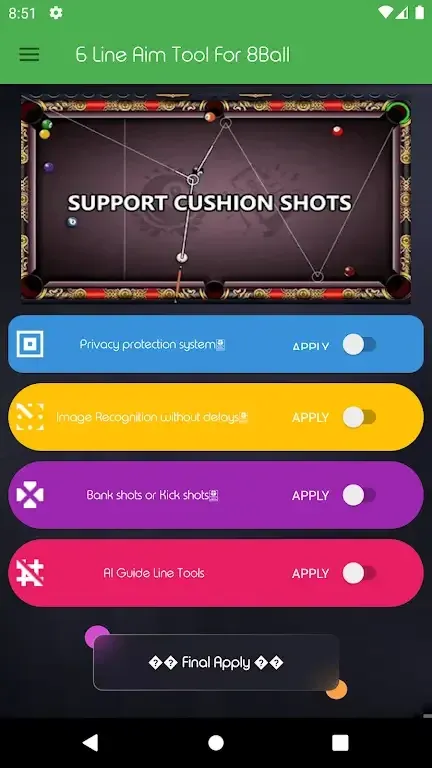Go to the system home screen
Screen dimensions: 432x768
(x=216, y=743)
